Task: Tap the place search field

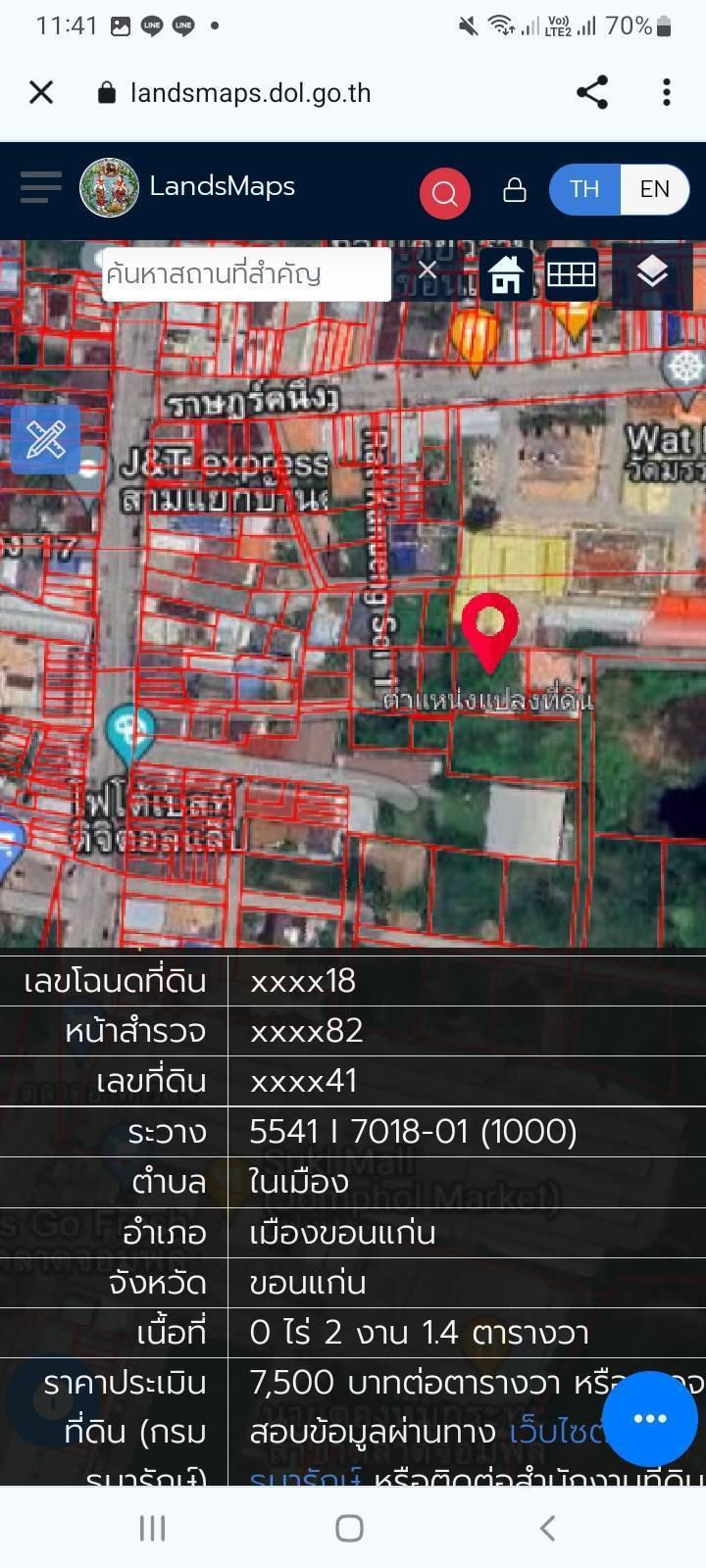Action: click(x=247, y=273)
